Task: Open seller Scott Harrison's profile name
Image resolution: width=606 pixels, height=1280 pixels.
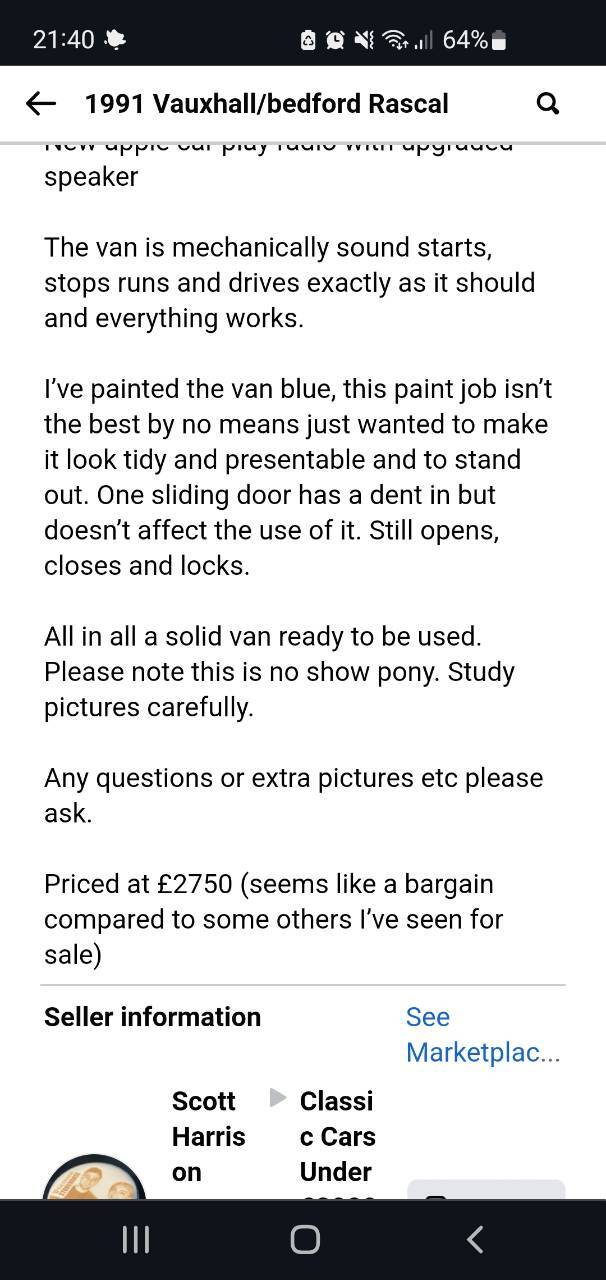Action: [208, 1136]
